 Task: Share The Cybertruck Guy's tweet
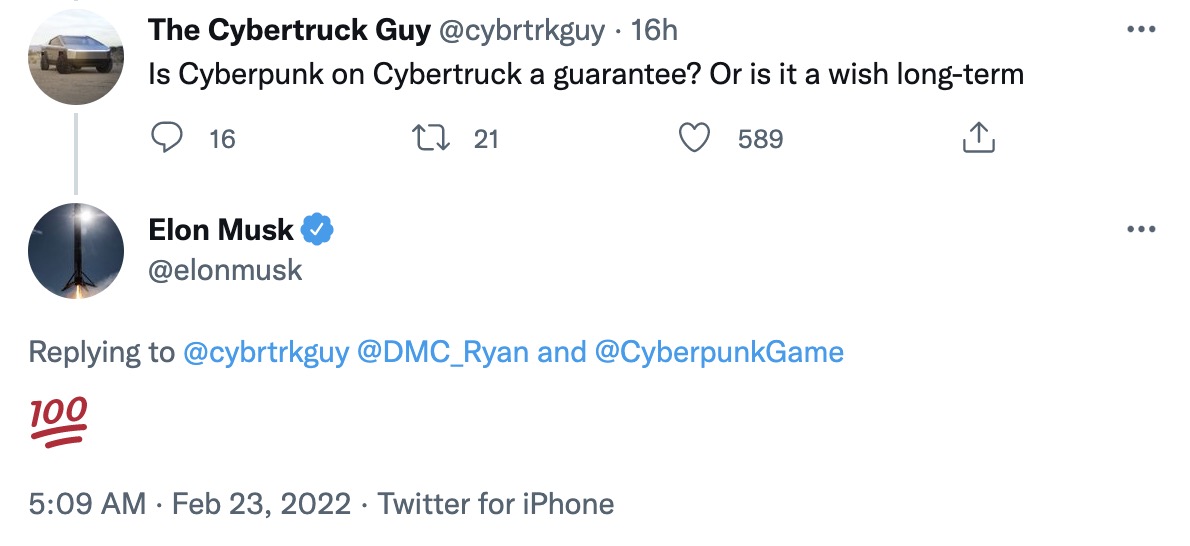(x=978, y=138)
